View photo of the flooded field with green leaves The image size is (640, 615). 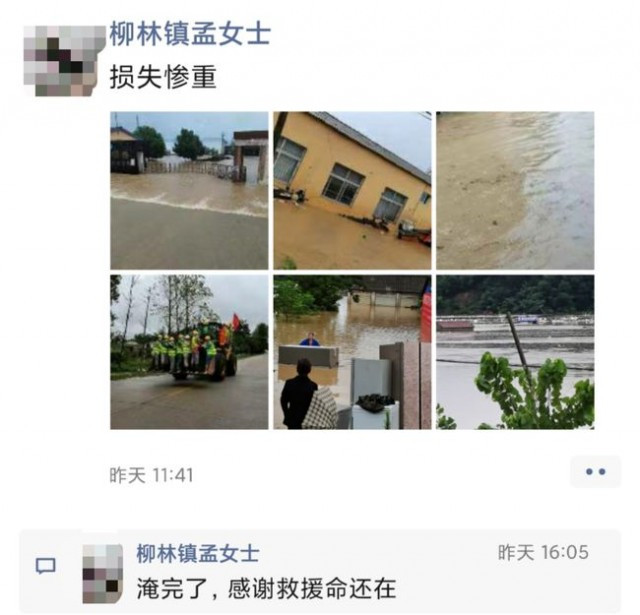515,352
